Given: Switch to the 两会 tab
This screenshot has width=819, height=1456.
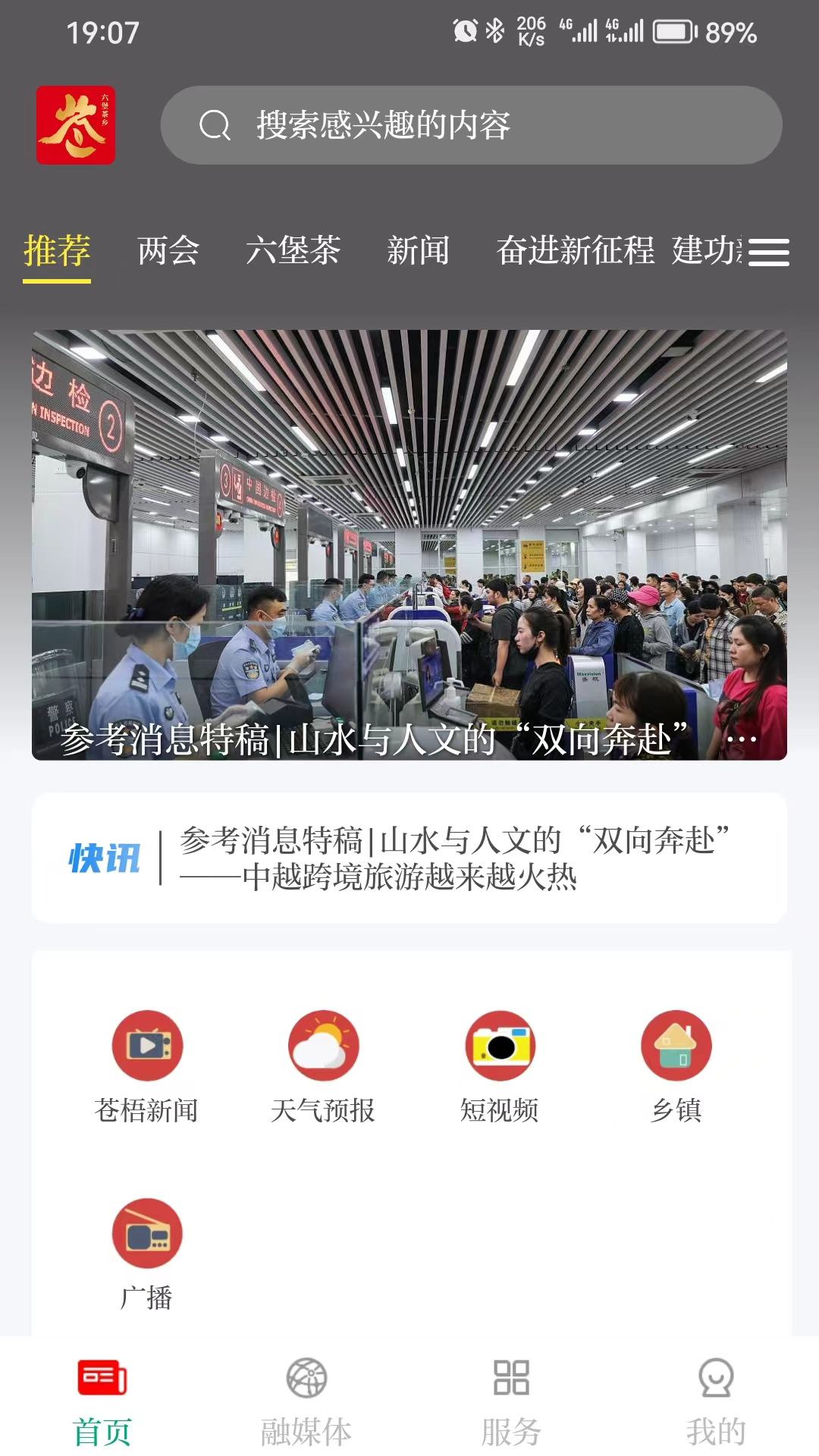Looking at the screenshot, I should tap(168, 252).
